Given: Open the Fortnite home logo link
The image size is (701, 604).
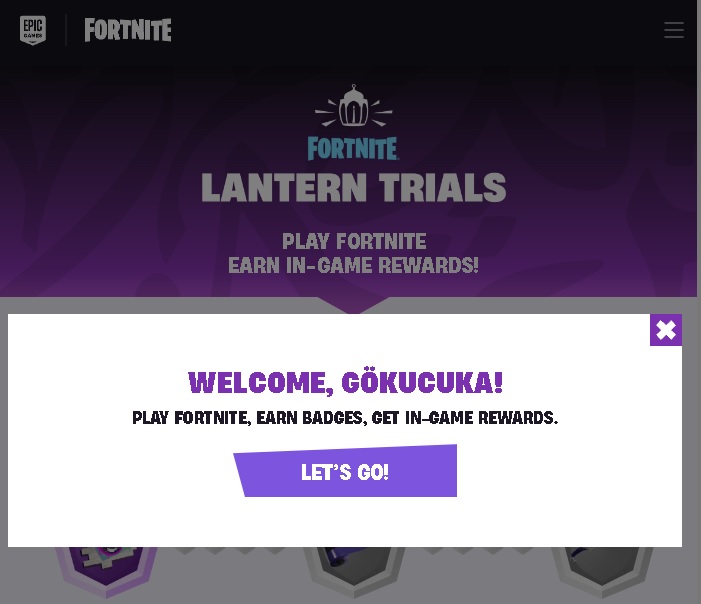Looking at the screenshot, I should pos(128,30).
